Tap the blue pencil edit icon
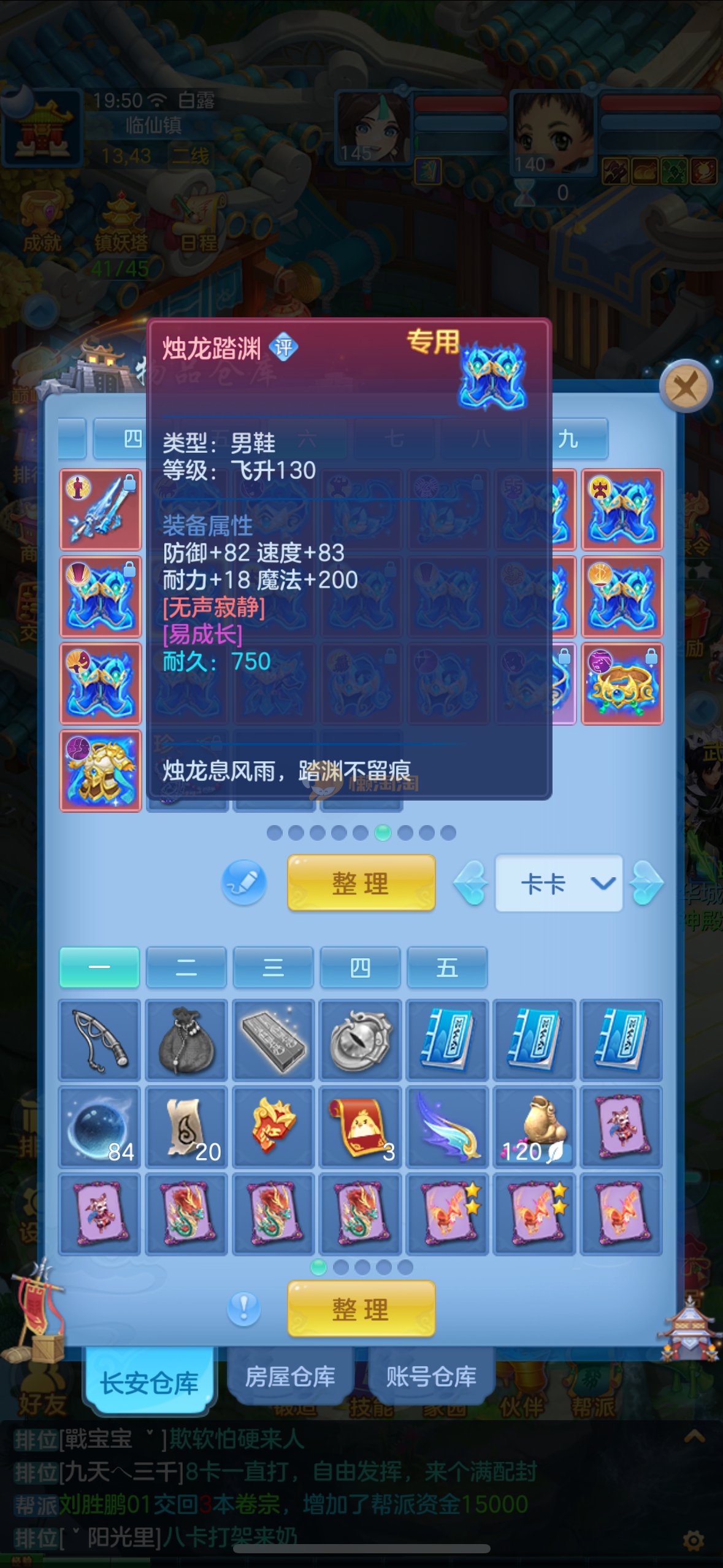The height and width of the screenshot is (1568, 723). pyautogui.click(x=244, y=883)
